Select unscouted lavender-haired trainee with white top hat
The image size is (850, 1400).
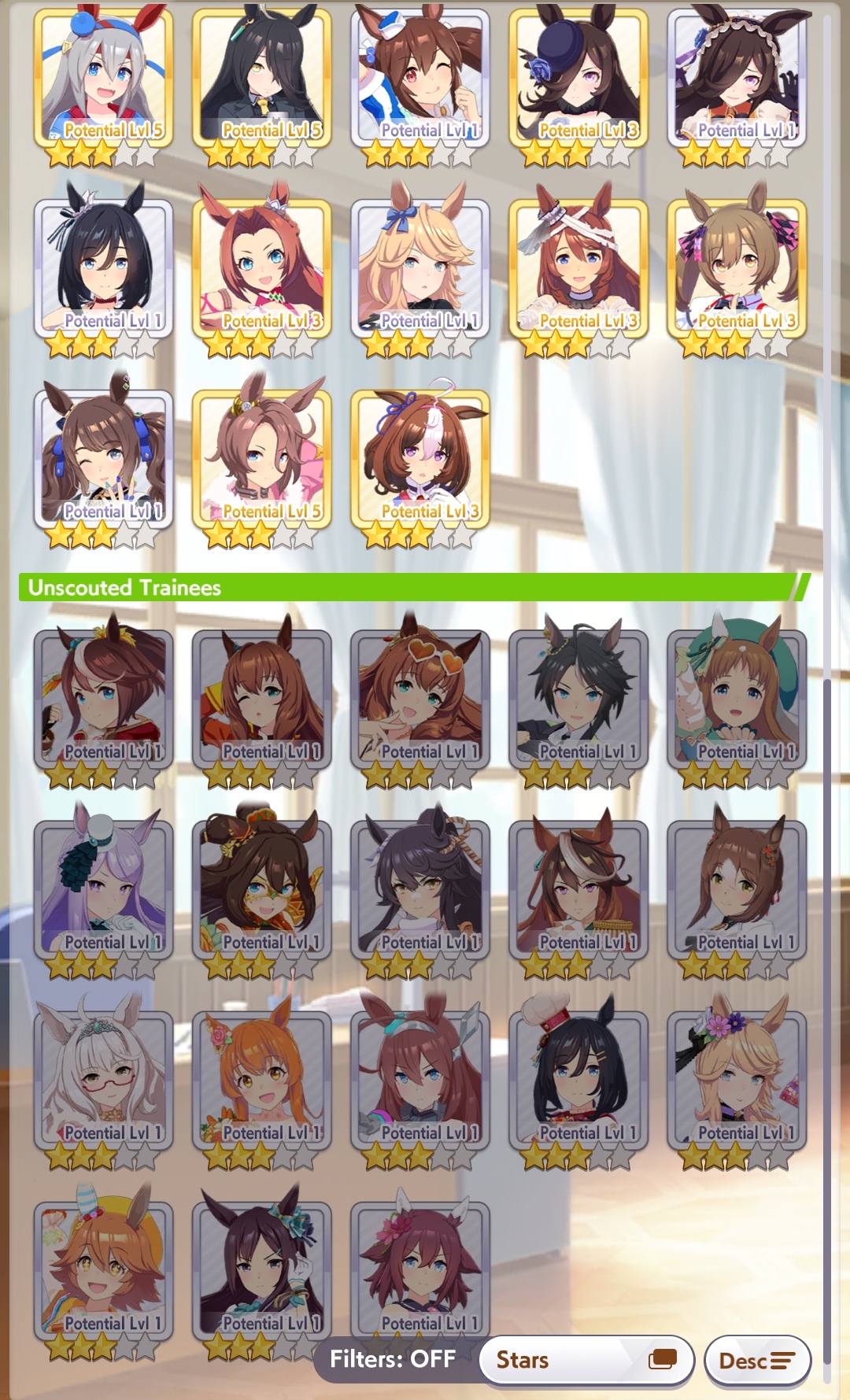click(103, 891)
